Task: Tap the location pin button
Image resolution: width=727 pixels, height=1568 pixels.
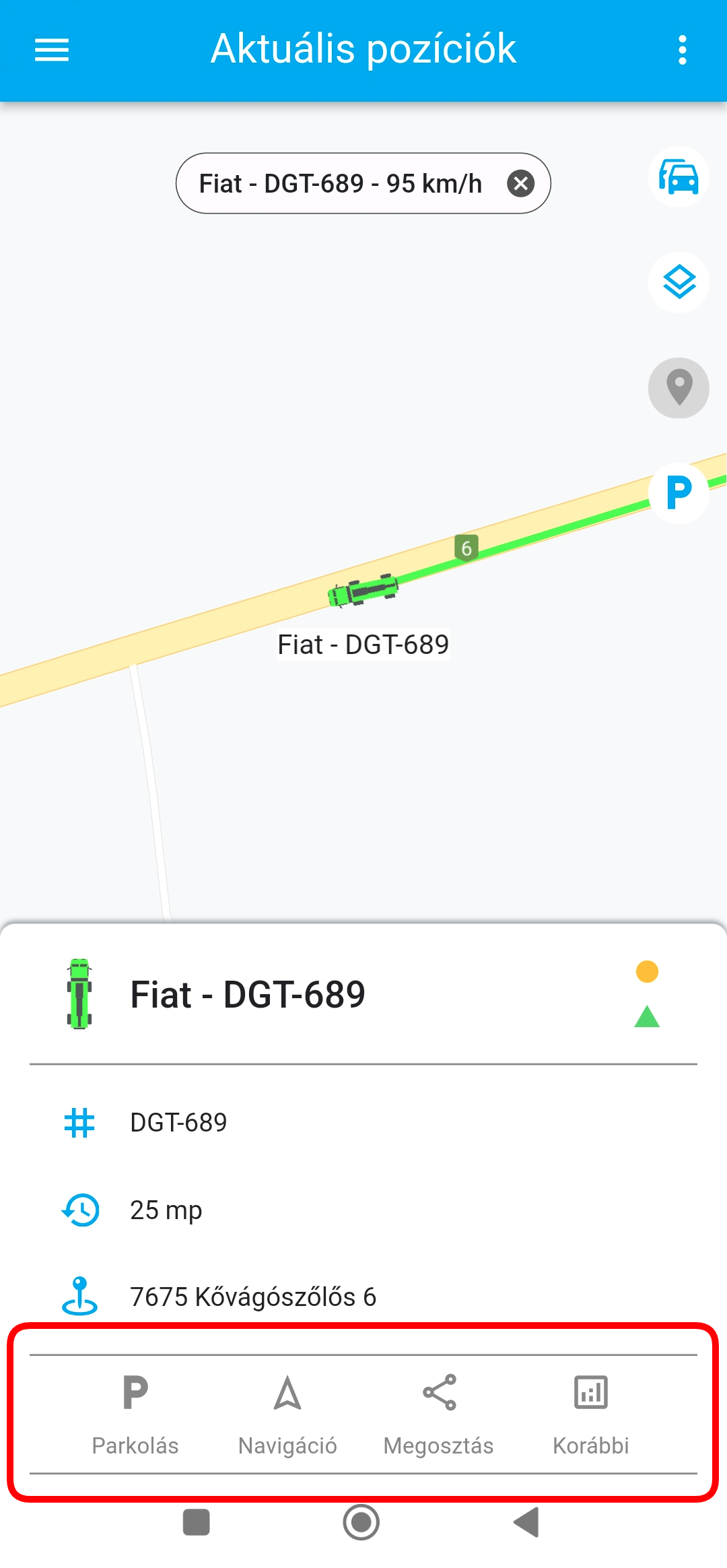Action: [679, 388]
